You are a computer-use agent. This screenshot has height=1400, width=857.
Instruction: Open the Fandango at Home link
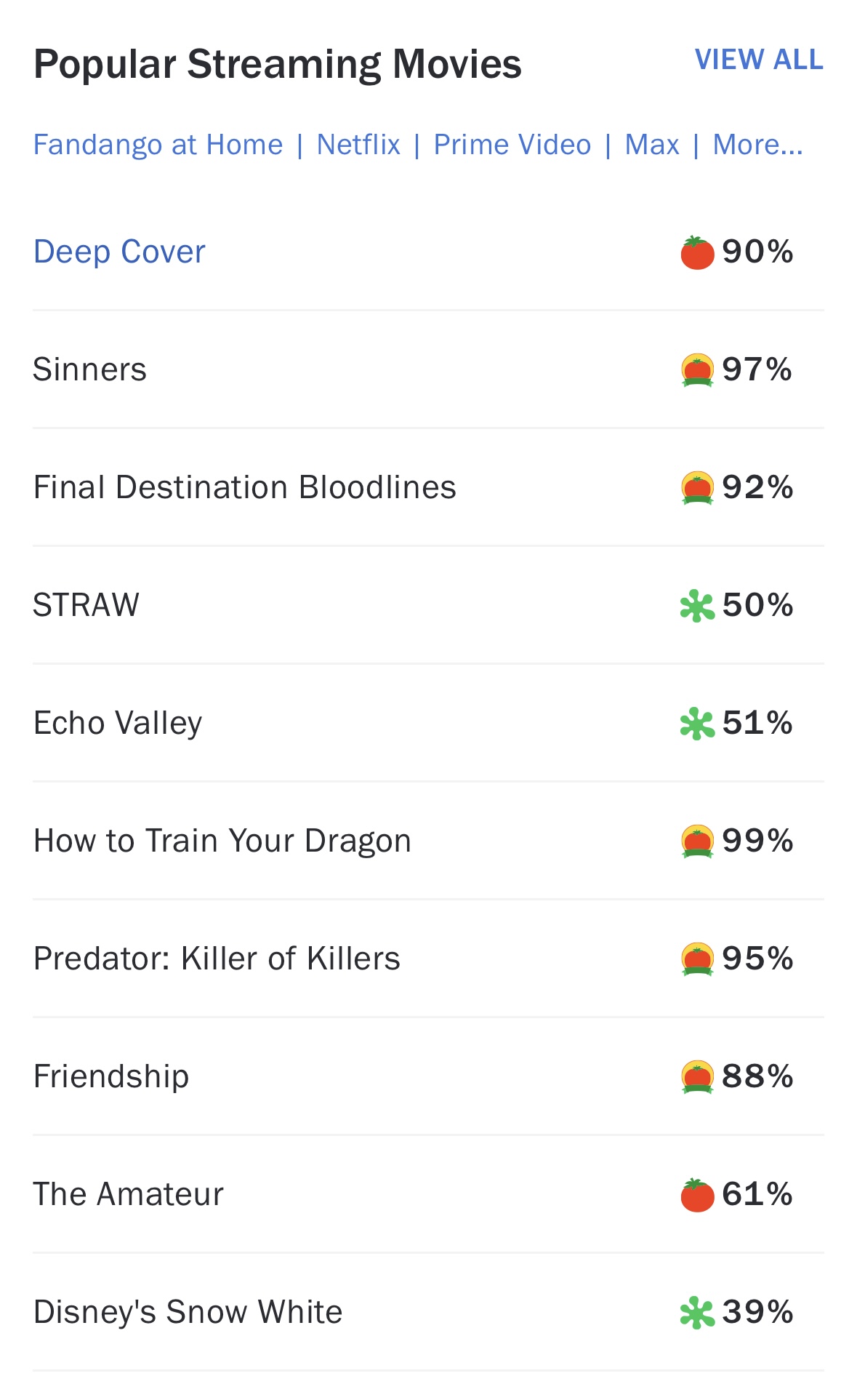(158, 145)
